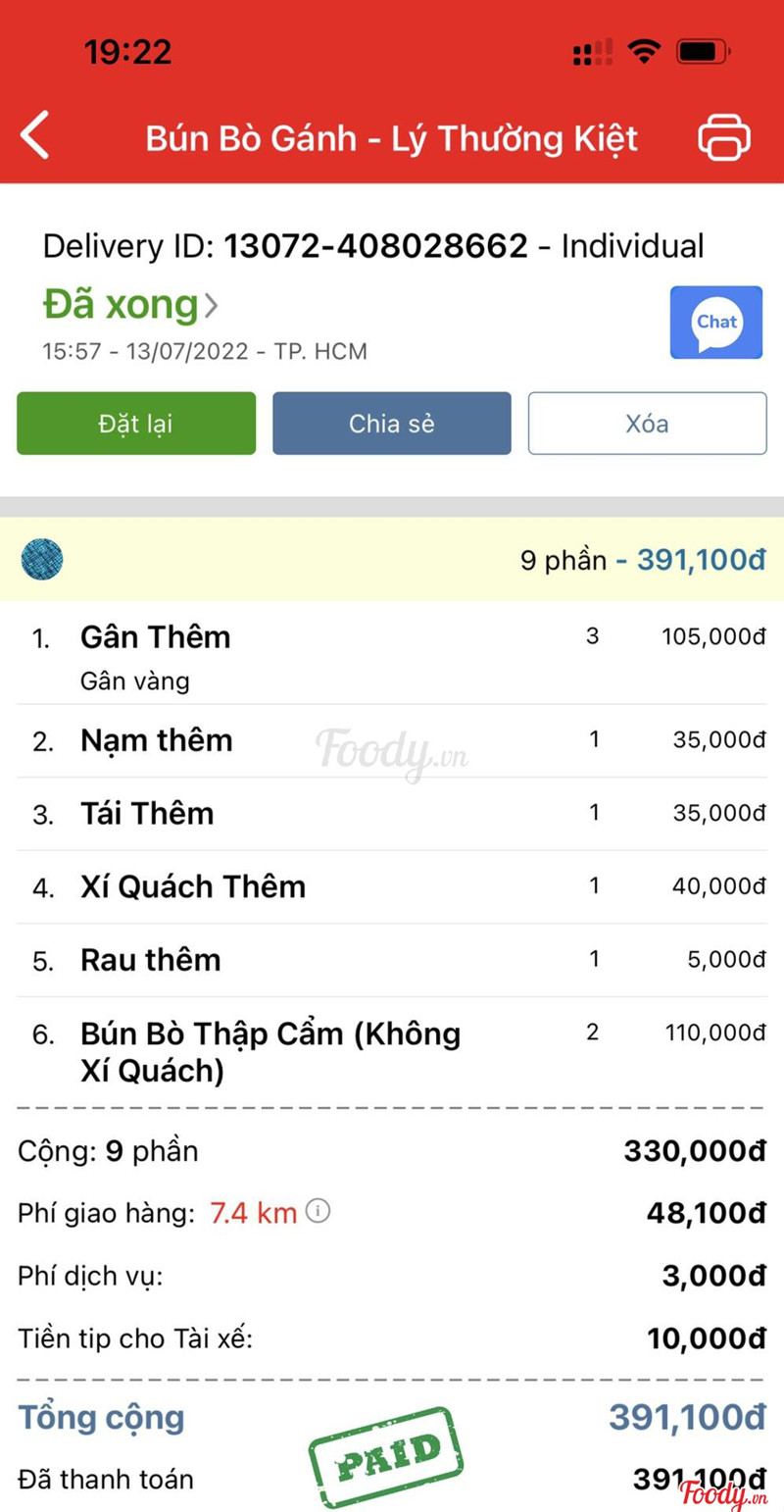
Task: Open the Đã xong status details
Action: pyautogui.click(x=130, y=306)
